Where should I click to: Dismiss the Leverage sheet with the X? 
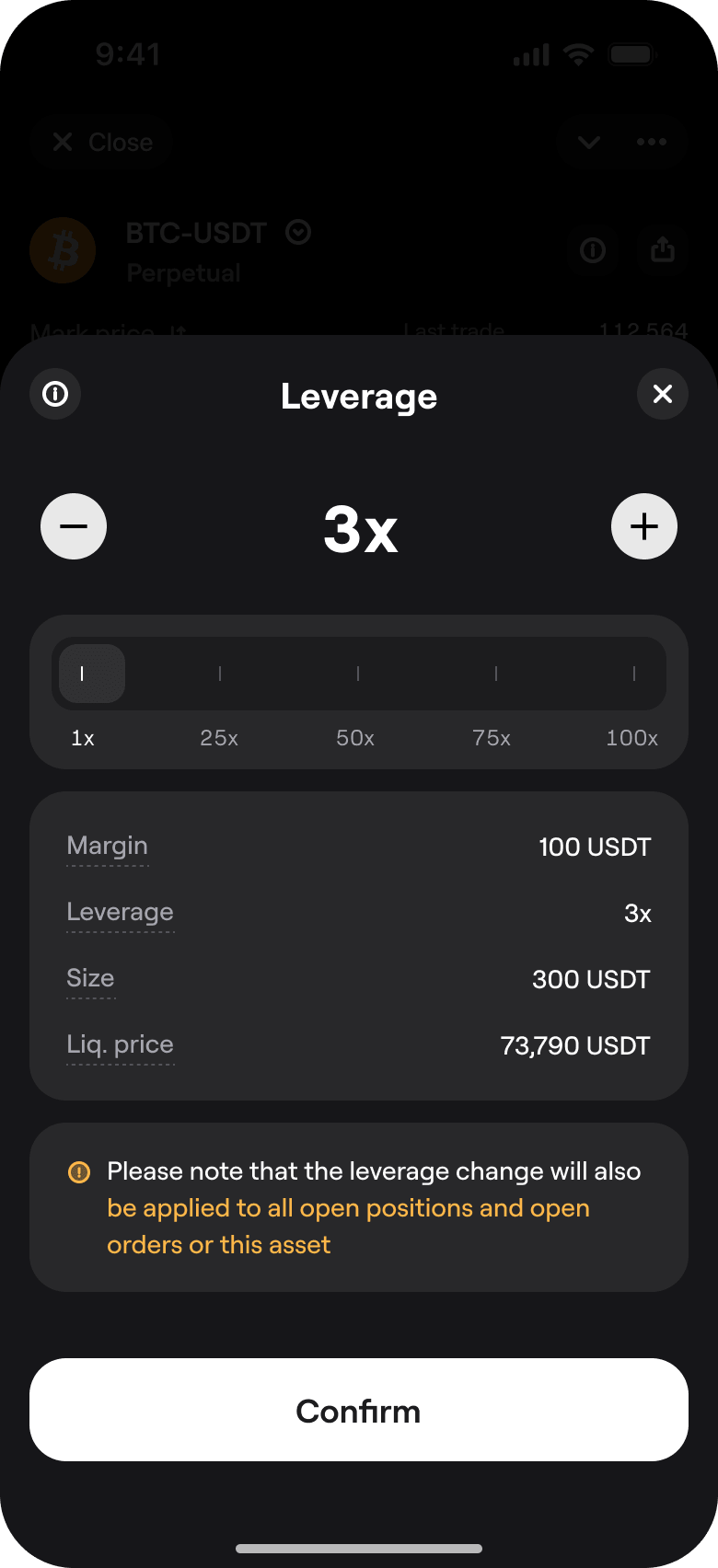click(663, 394)
